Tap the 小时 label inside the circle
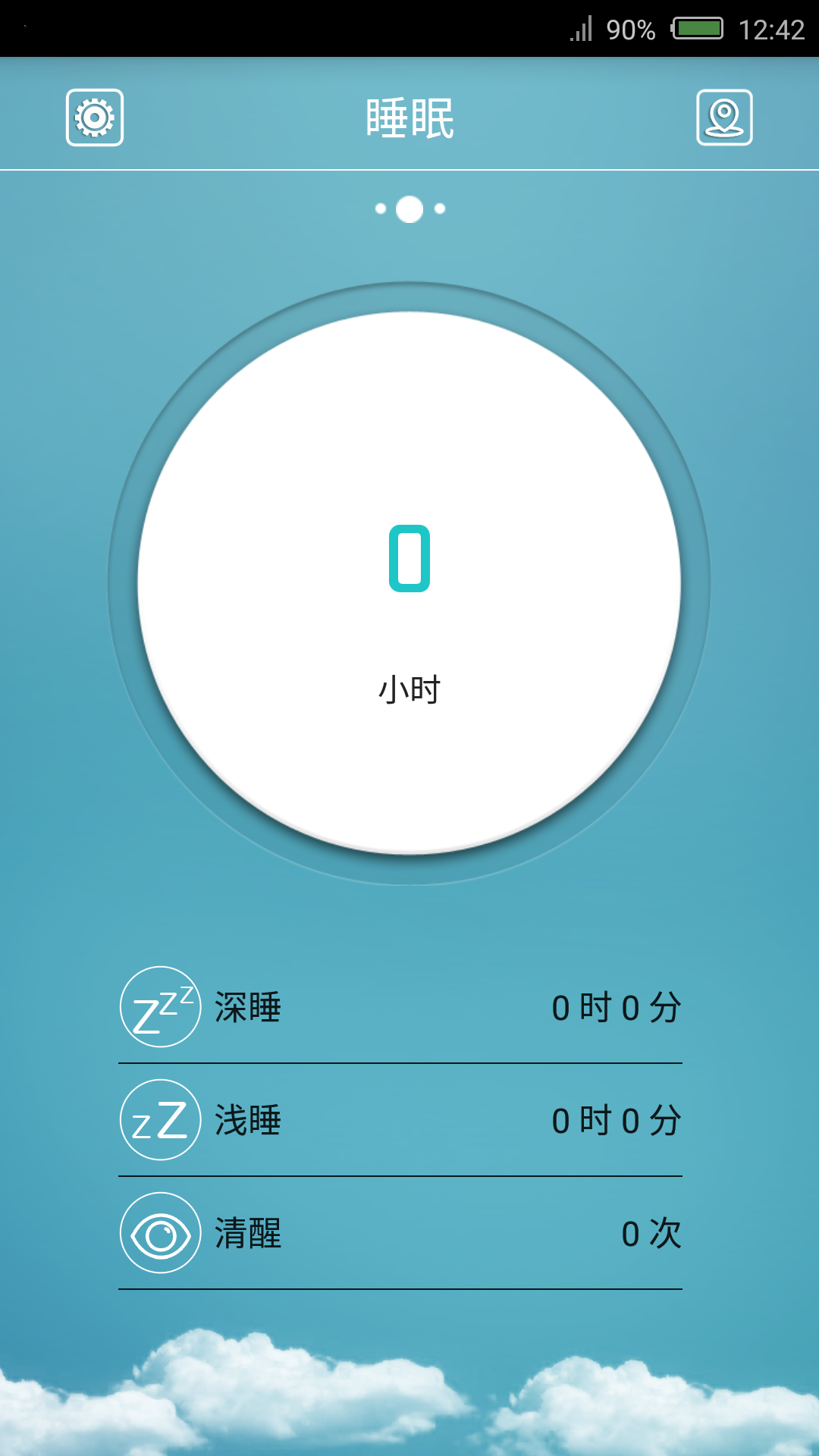Viewport: 819px width, 1456px height. click(x=409, y=689)
